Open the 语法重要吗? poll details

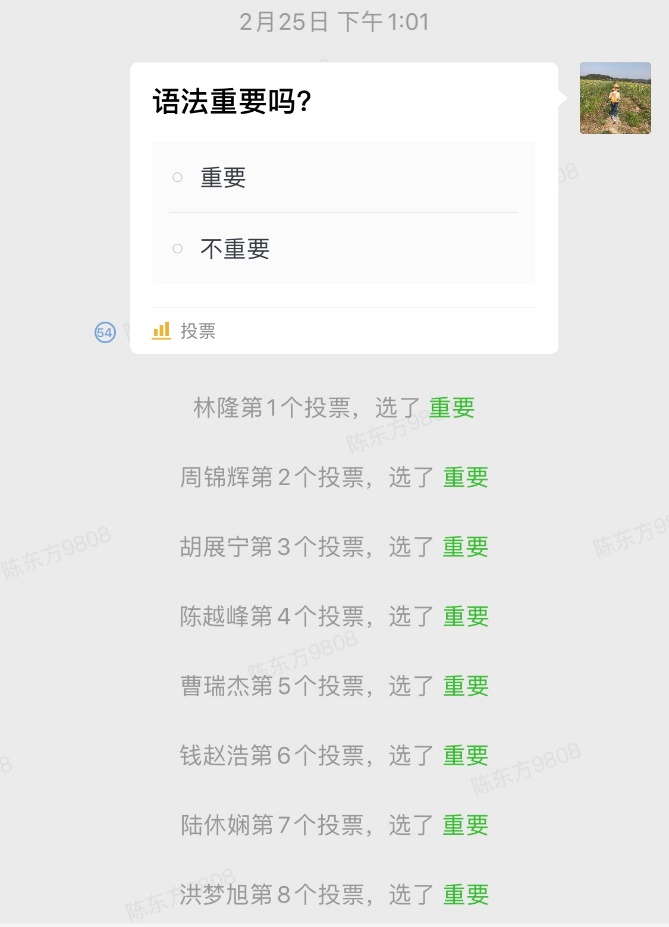(232, 102)
